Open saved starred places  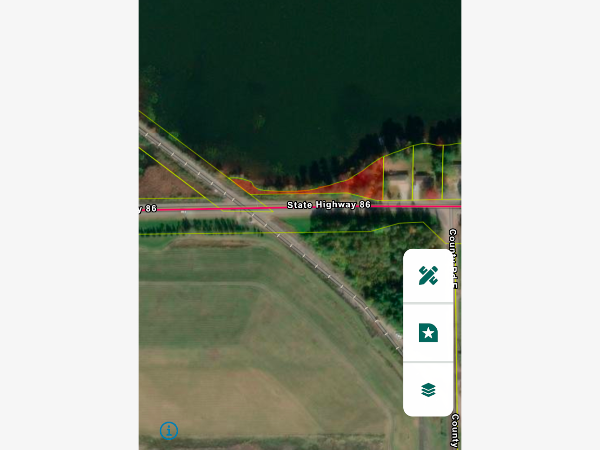click(x=428, y=333)
